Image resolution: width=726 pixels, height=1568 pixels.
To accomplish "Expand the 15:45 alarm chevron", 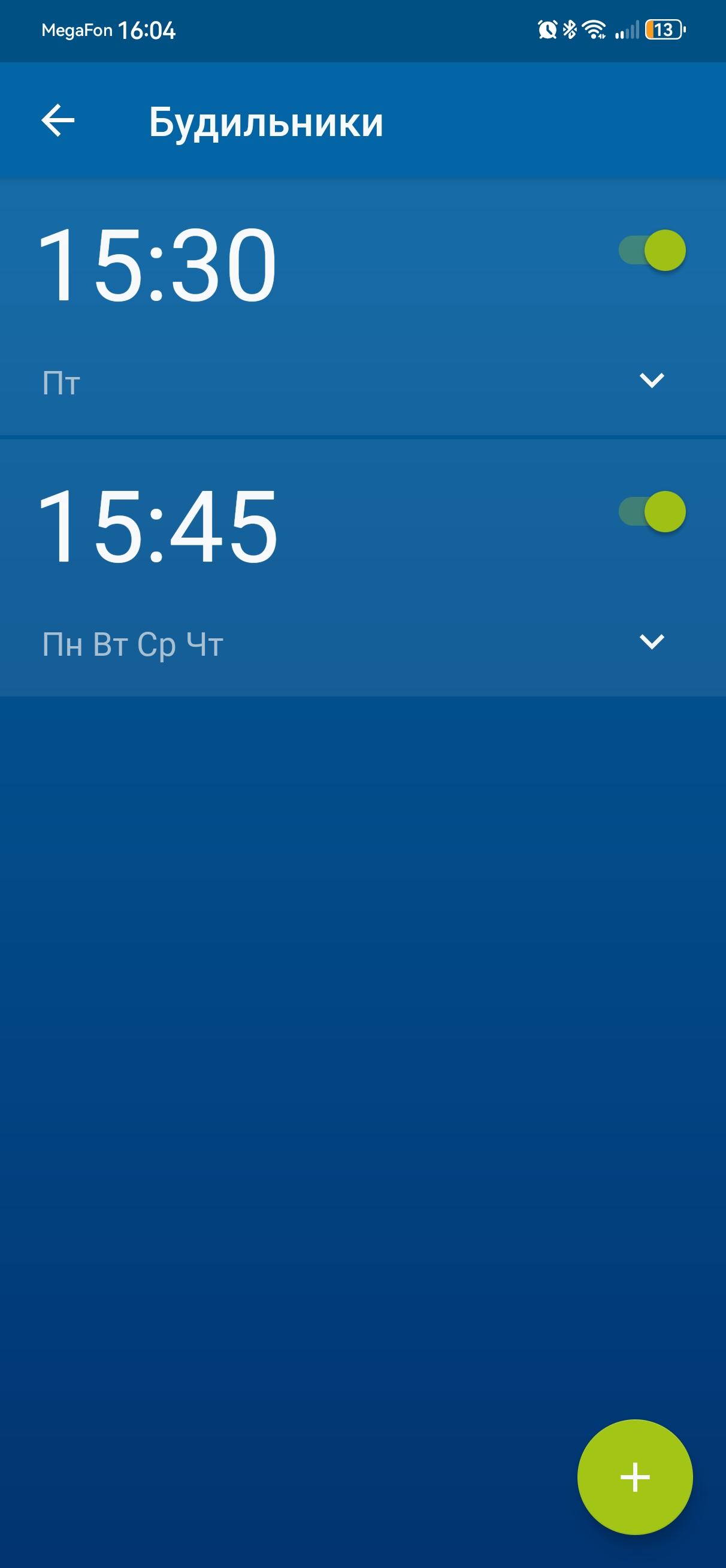I will click(652, 641).
